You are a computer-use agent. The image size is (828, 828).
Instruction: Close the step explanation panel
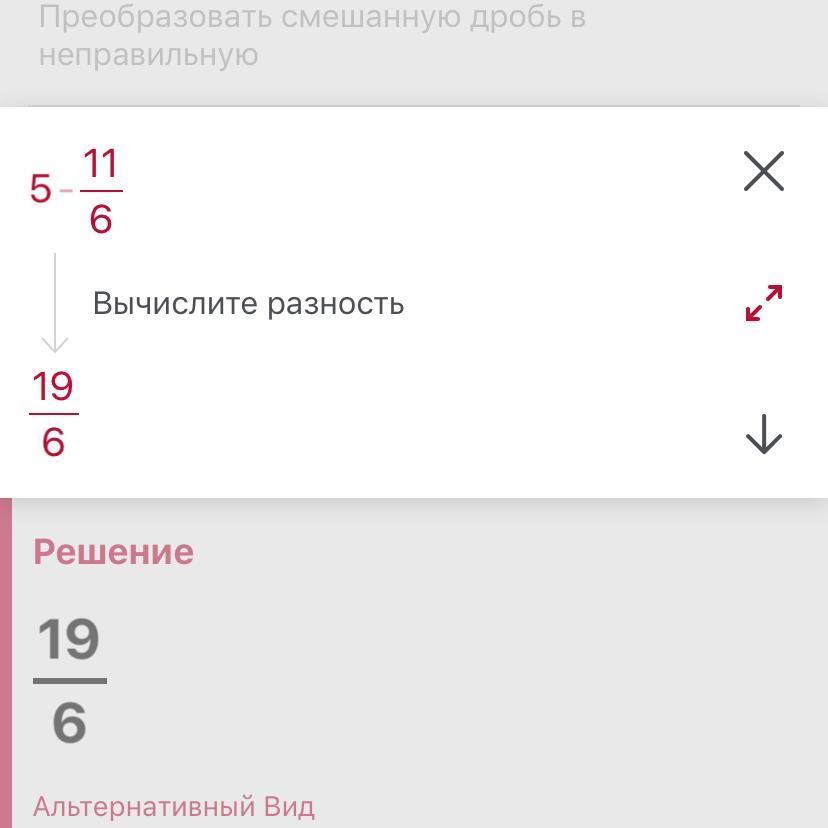click(x=764, y=171)
